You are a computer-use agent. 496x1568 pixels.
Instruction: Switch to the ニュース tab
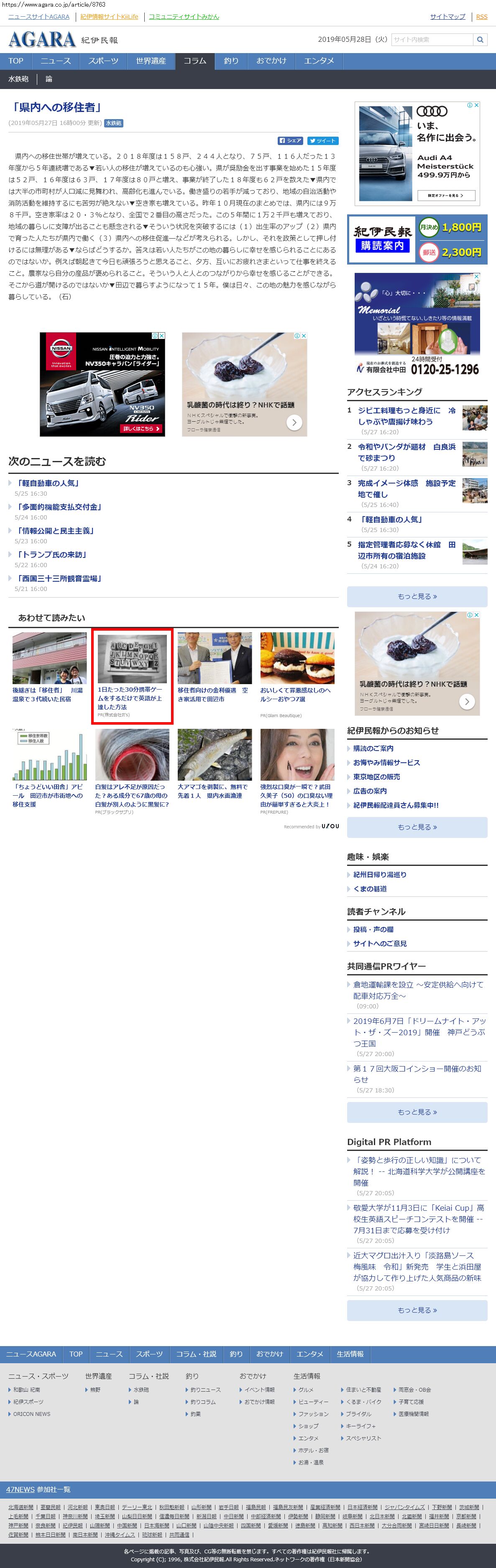tap(56, 61)
